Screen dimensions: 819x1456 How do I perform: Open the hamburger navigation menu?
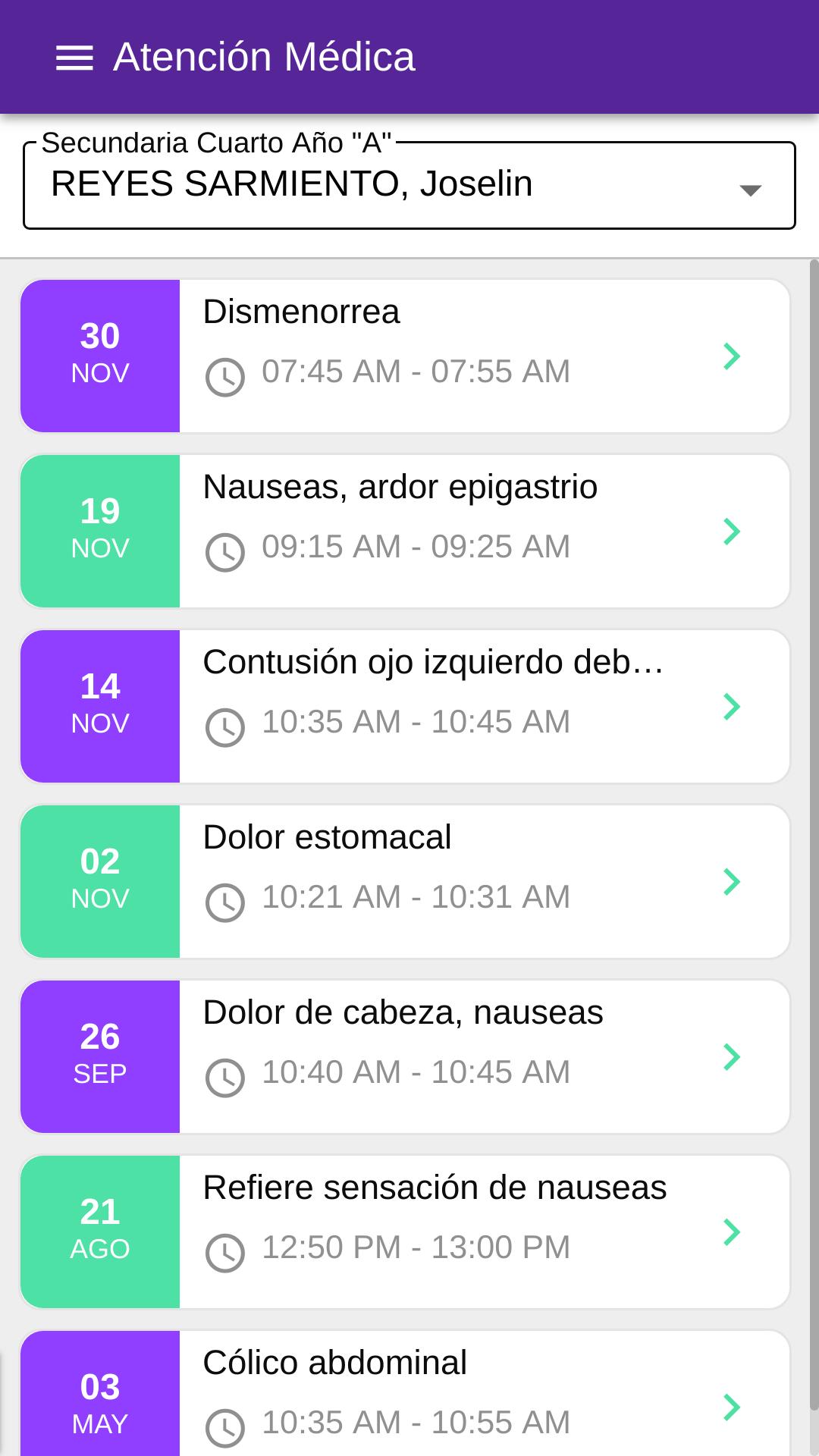pos(74,58)
